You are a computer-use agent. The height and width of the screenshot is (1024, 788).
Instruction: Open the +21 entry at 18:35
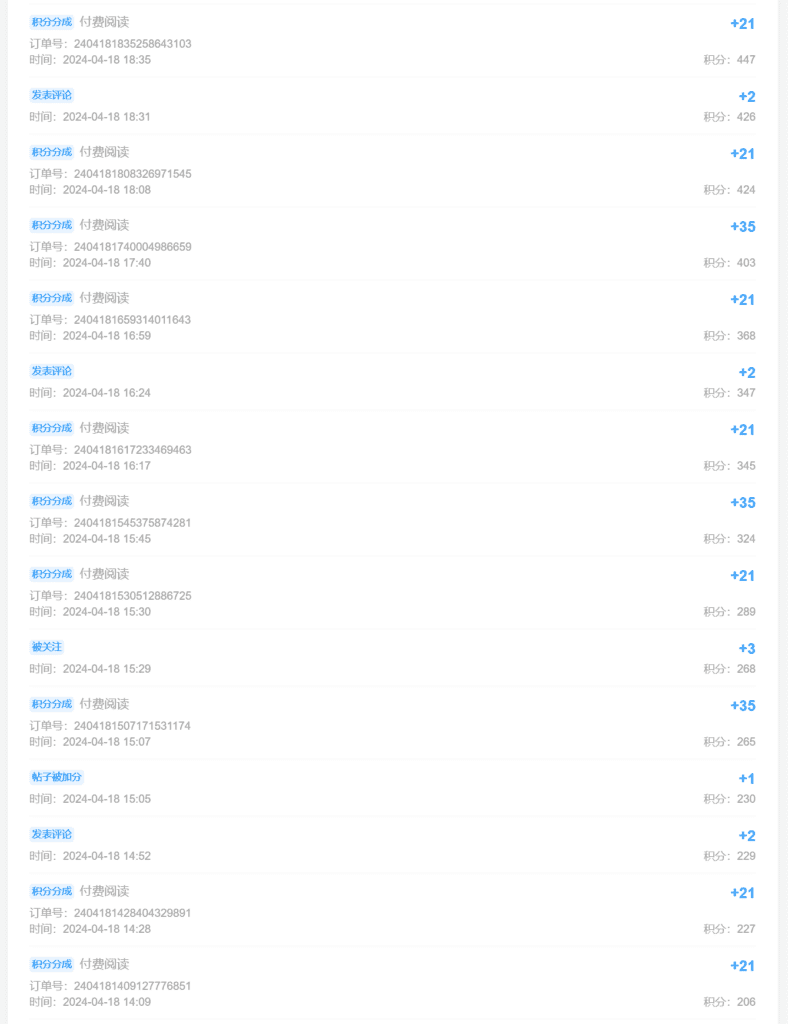click(x=743, y=24)
